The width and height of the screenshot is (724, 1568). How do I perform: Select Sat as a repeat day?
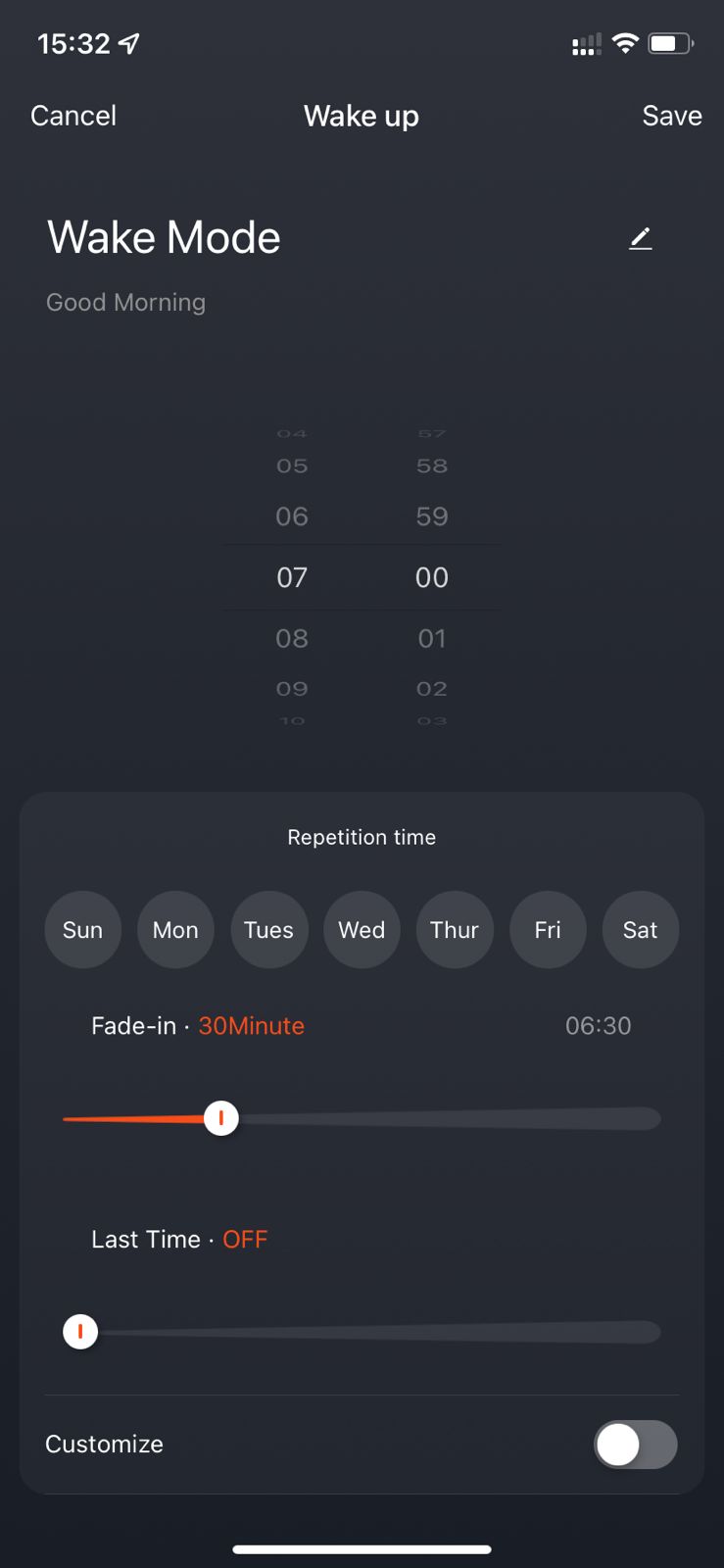pos(641,930)
